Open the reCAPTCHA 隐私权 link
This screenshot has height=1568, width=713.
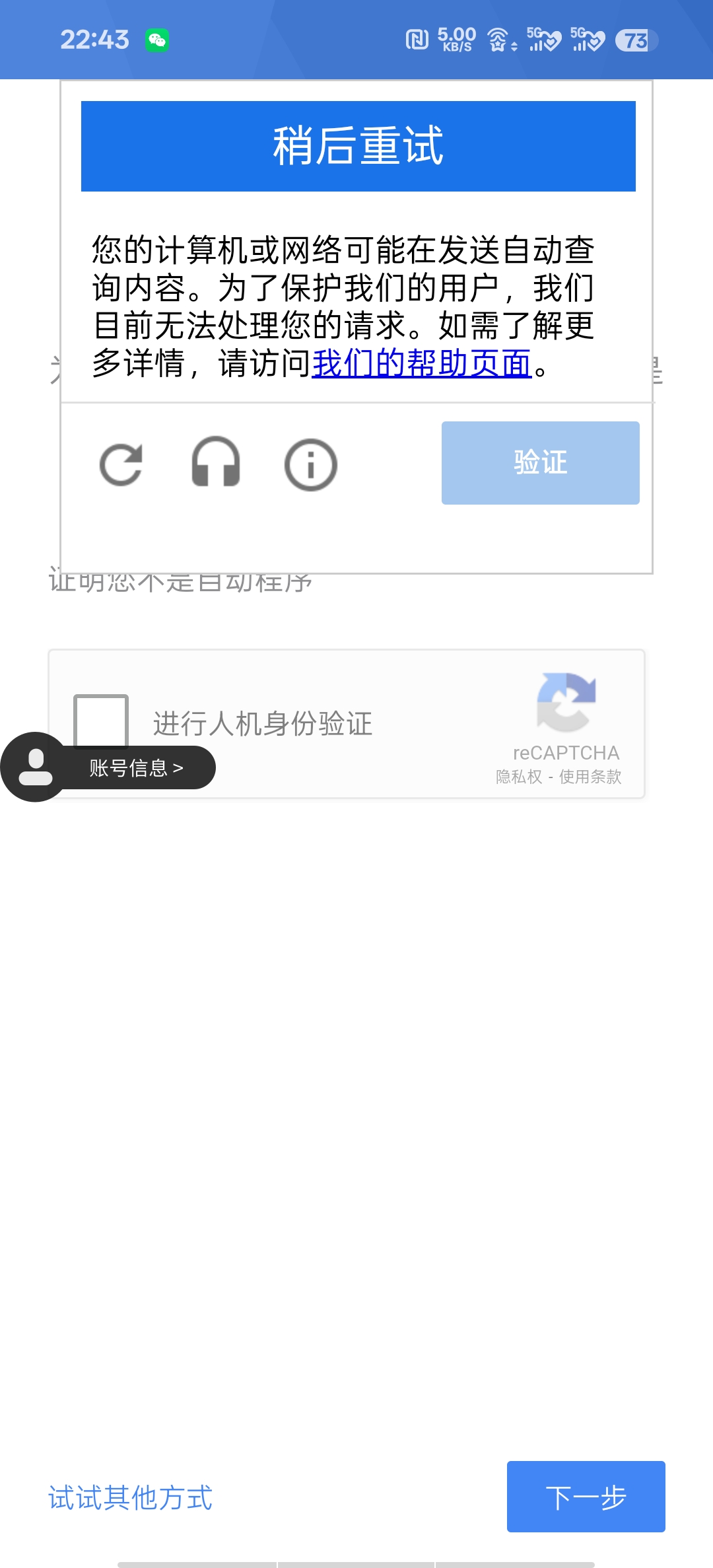[519, 777]
